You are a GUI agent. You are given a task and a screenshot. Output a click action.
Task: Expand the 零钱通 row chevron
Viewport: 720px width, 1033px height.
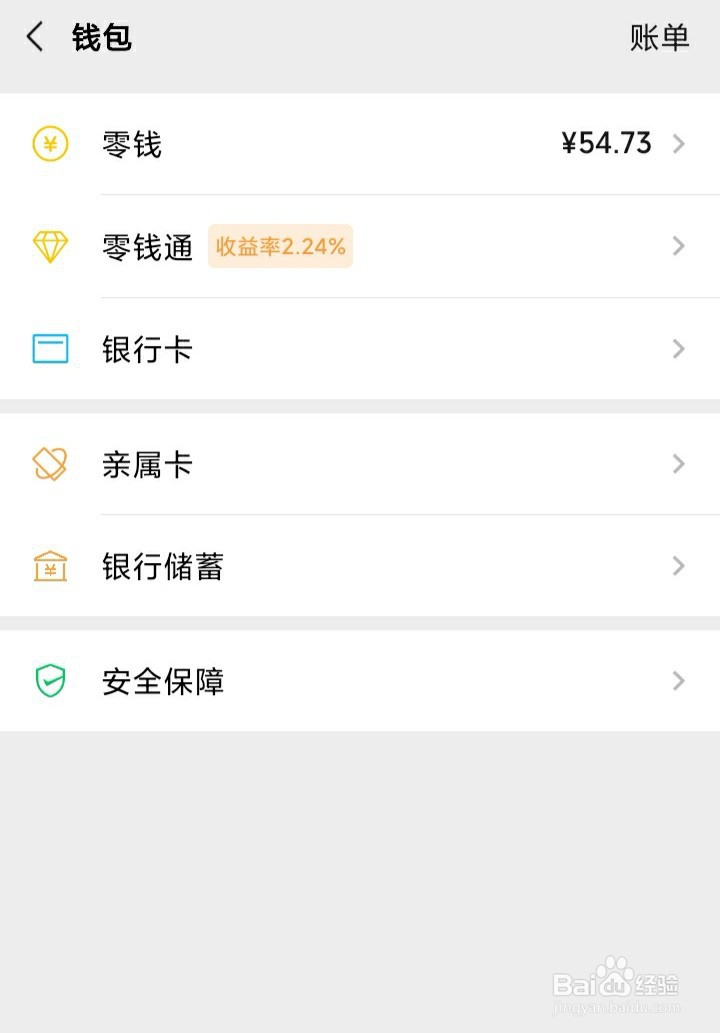click(679, 246)
